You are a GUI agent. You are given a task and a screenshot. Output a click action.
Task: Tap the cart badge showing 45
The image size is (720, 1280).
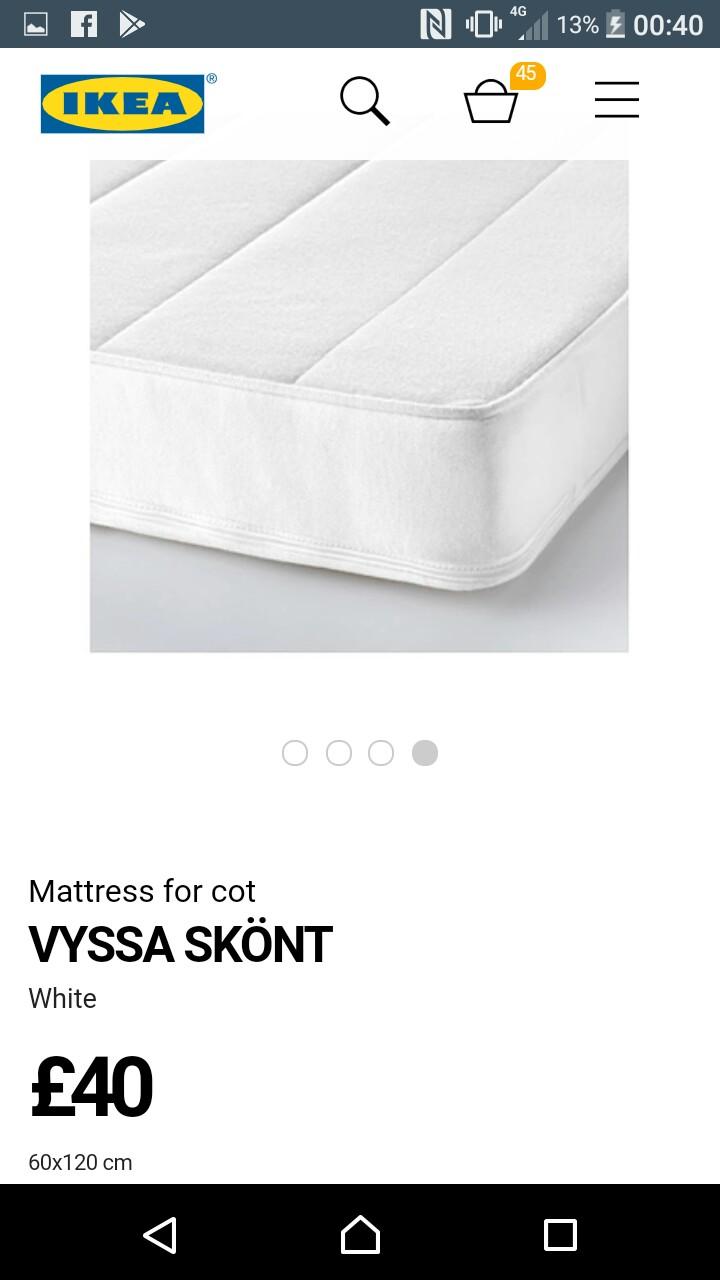(525, 75)
